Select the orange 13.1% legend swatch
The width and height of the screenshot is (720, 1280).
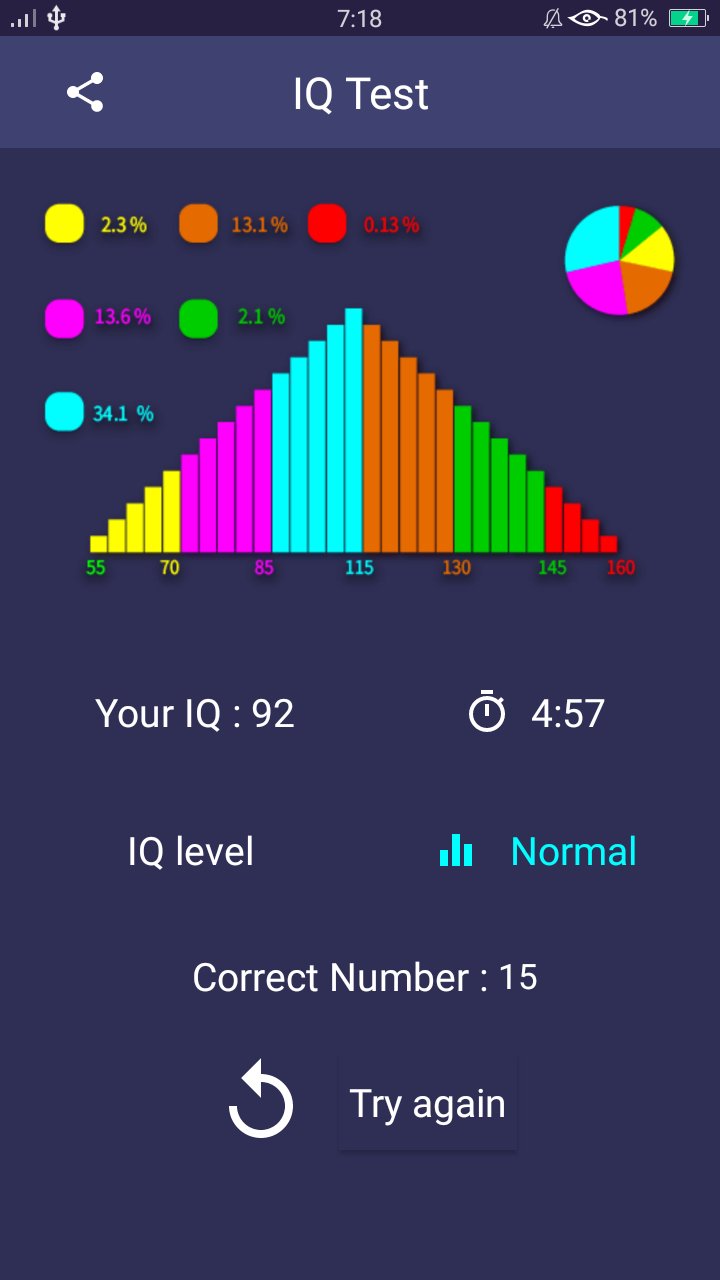pos(197,224)
